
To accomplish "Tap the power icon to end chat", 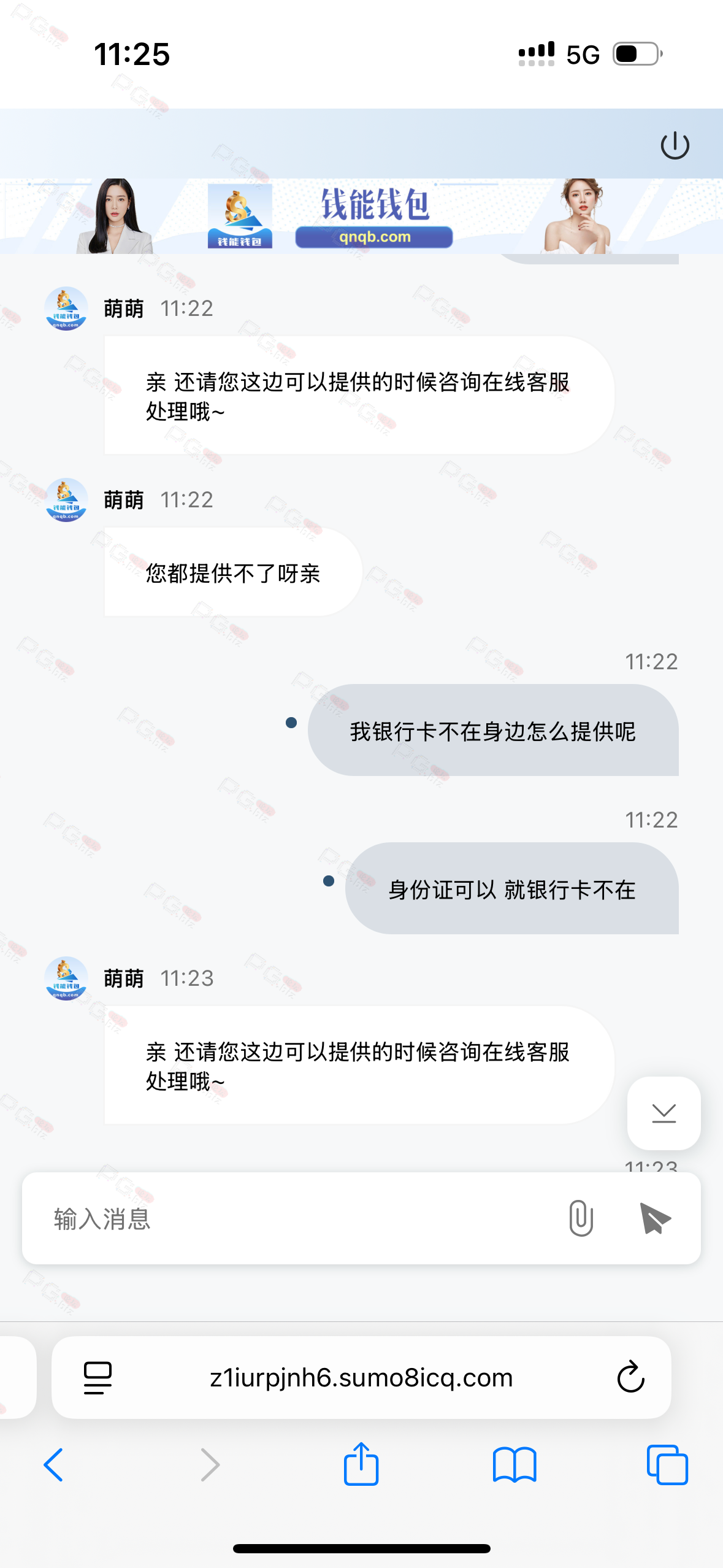I will pyautogui.click(x=675, y=145).
